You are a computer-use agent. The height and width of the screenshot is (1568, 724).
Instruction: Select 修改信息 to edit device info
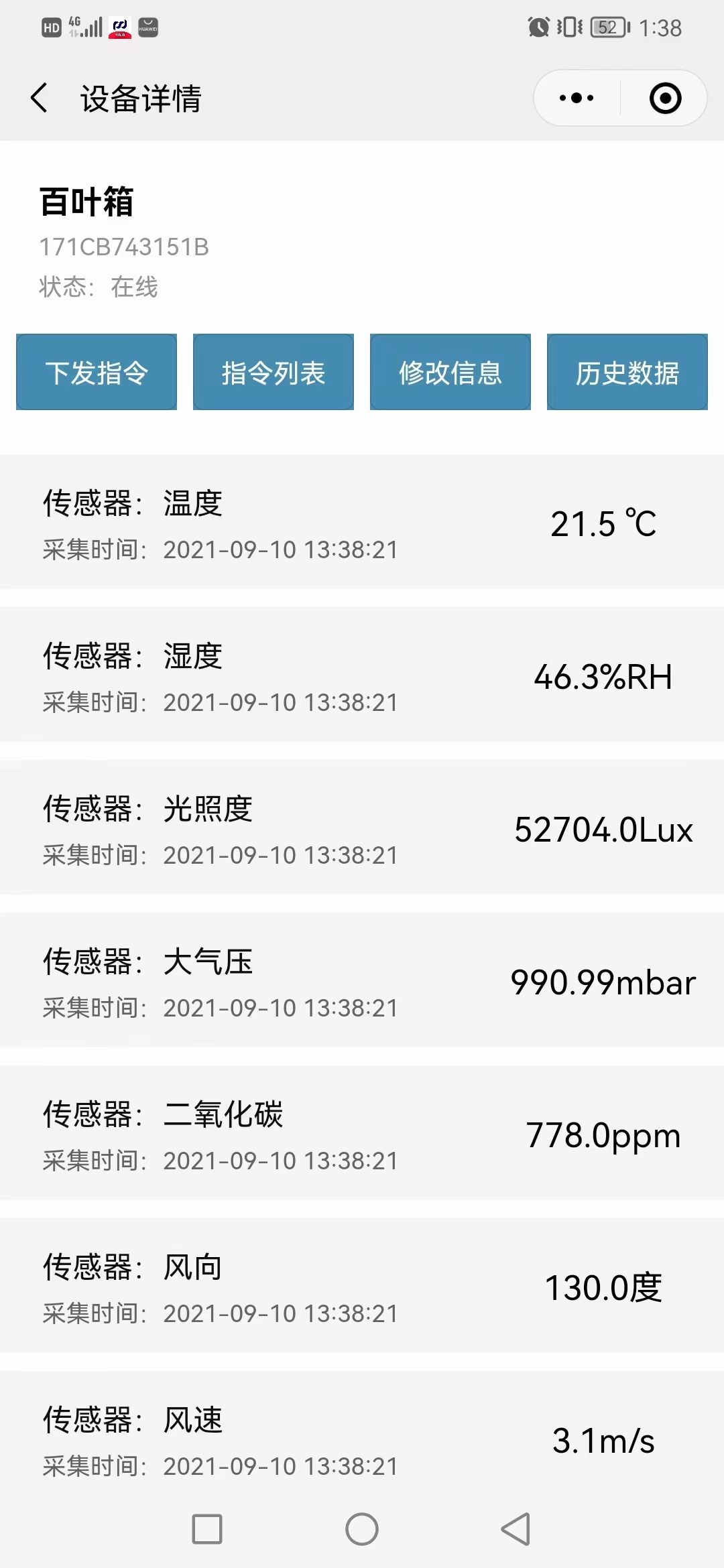pos(450,372)
